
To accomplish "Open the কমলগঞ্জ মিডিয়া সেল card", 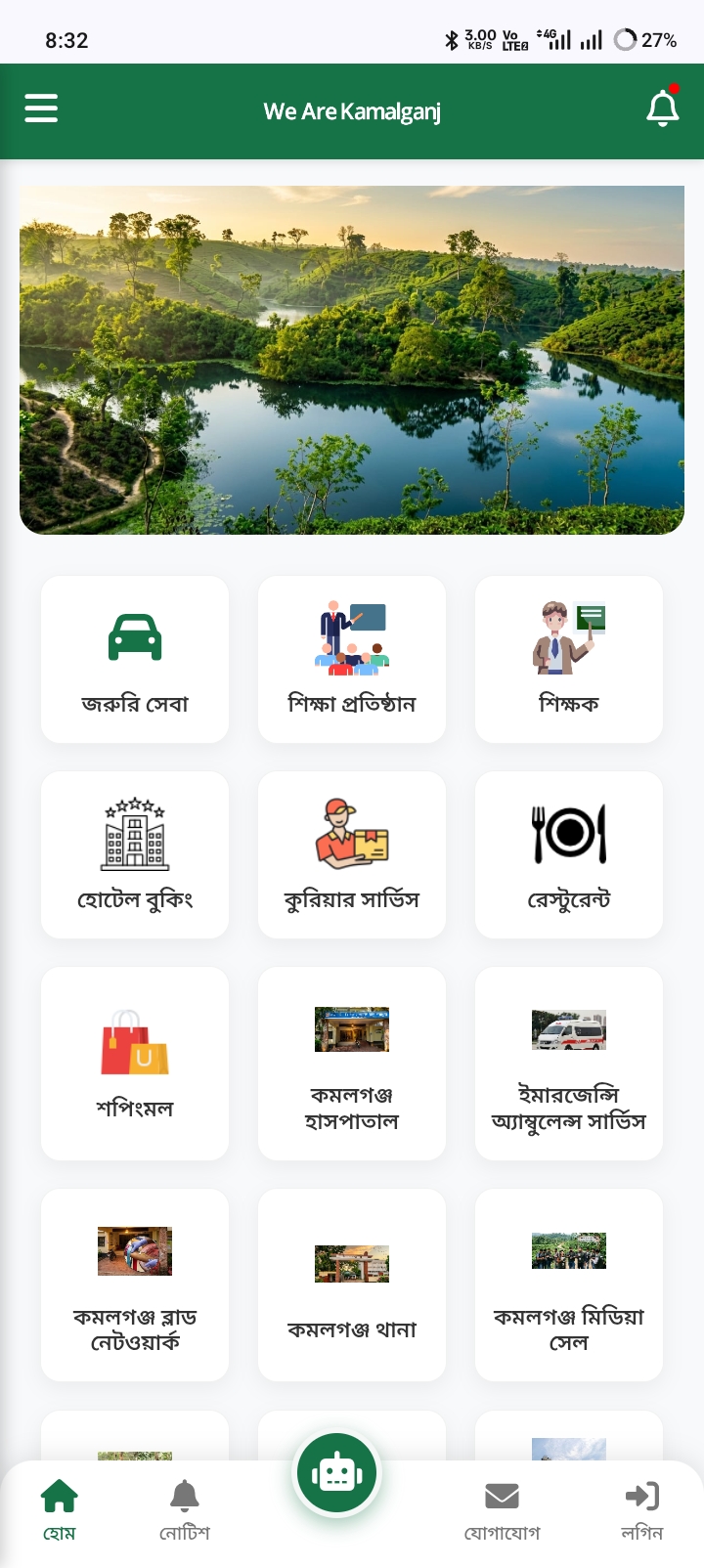I will click(568, 1284).
